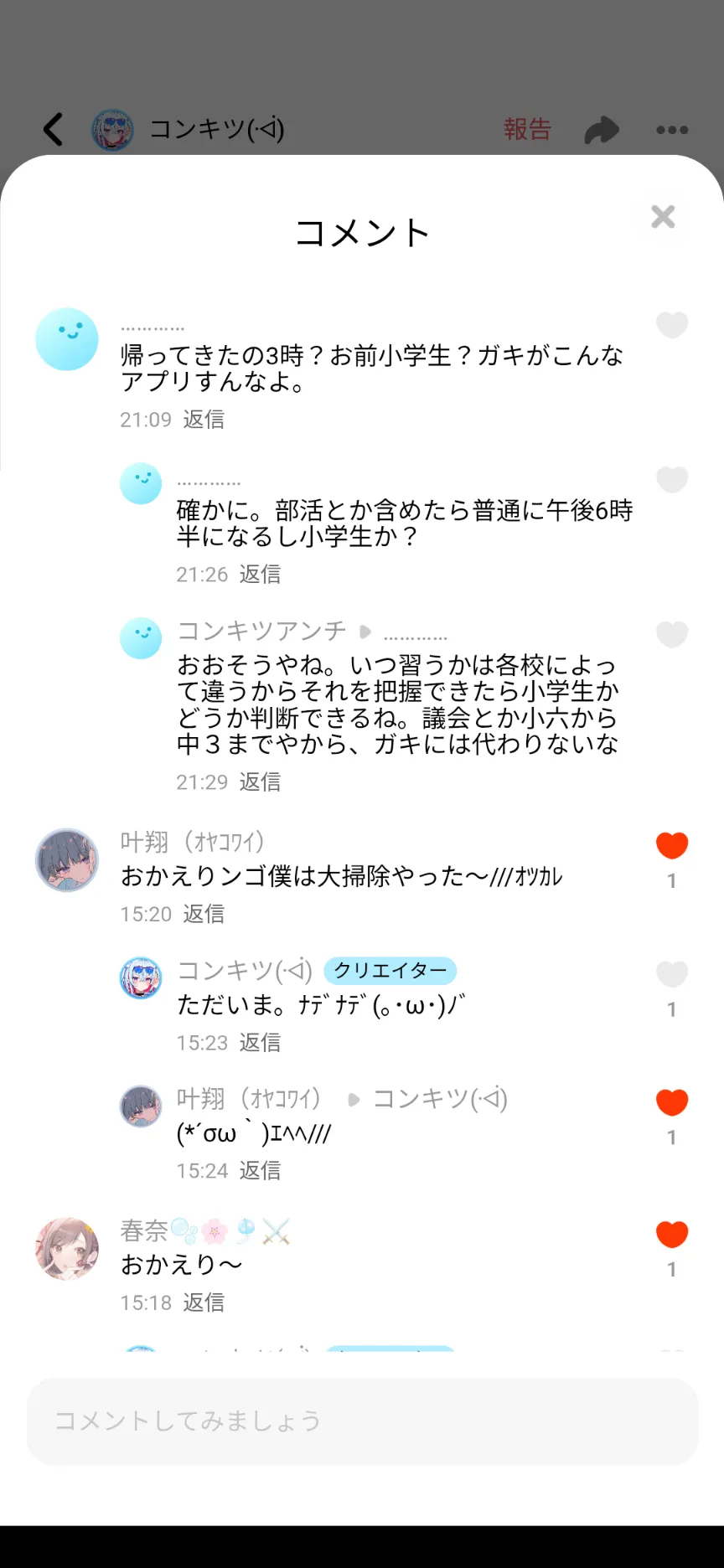This screenshot has height=1568, width=724.
Task: Reply to the 21:29 comment
Action: point(260,782)
